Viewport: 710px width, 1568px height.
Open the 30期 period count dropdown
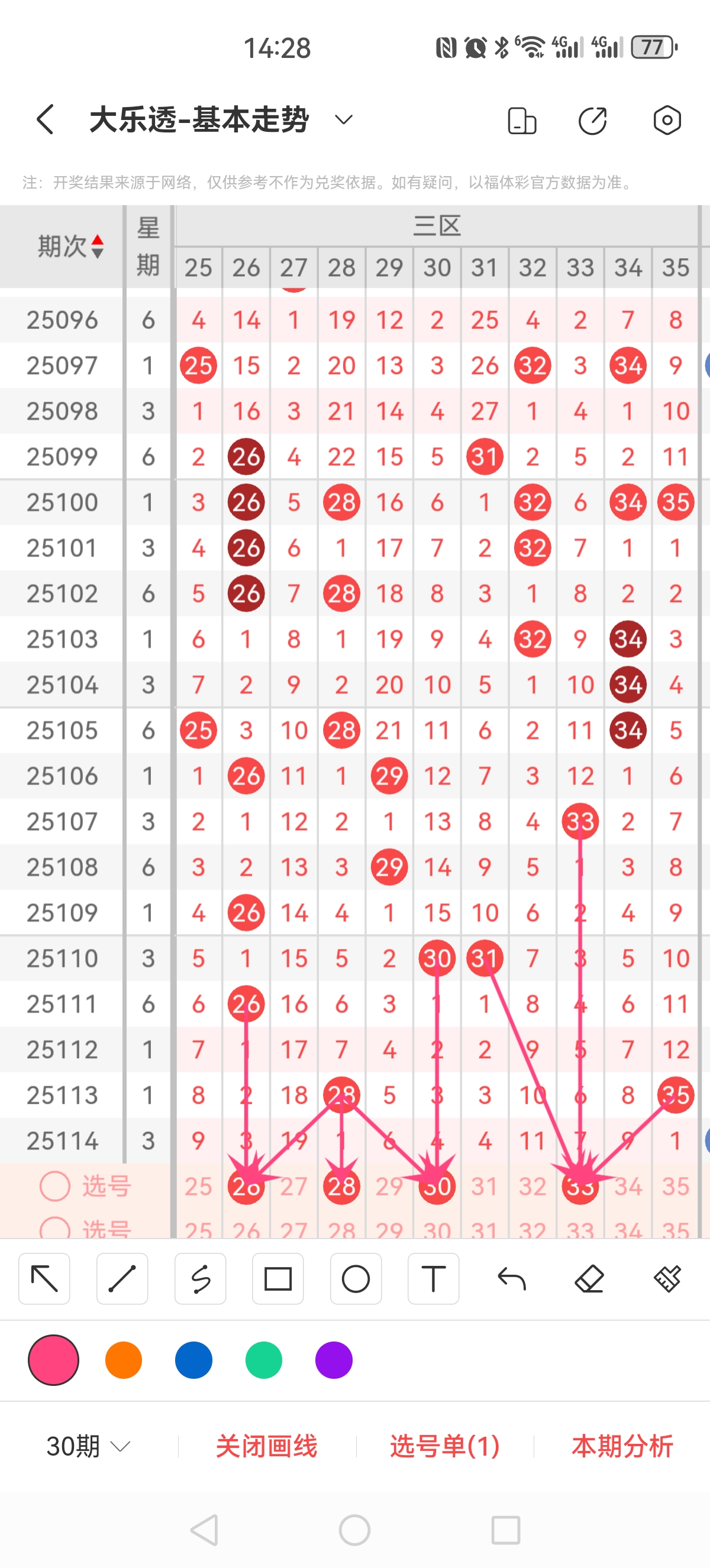tap(88, 1446)
